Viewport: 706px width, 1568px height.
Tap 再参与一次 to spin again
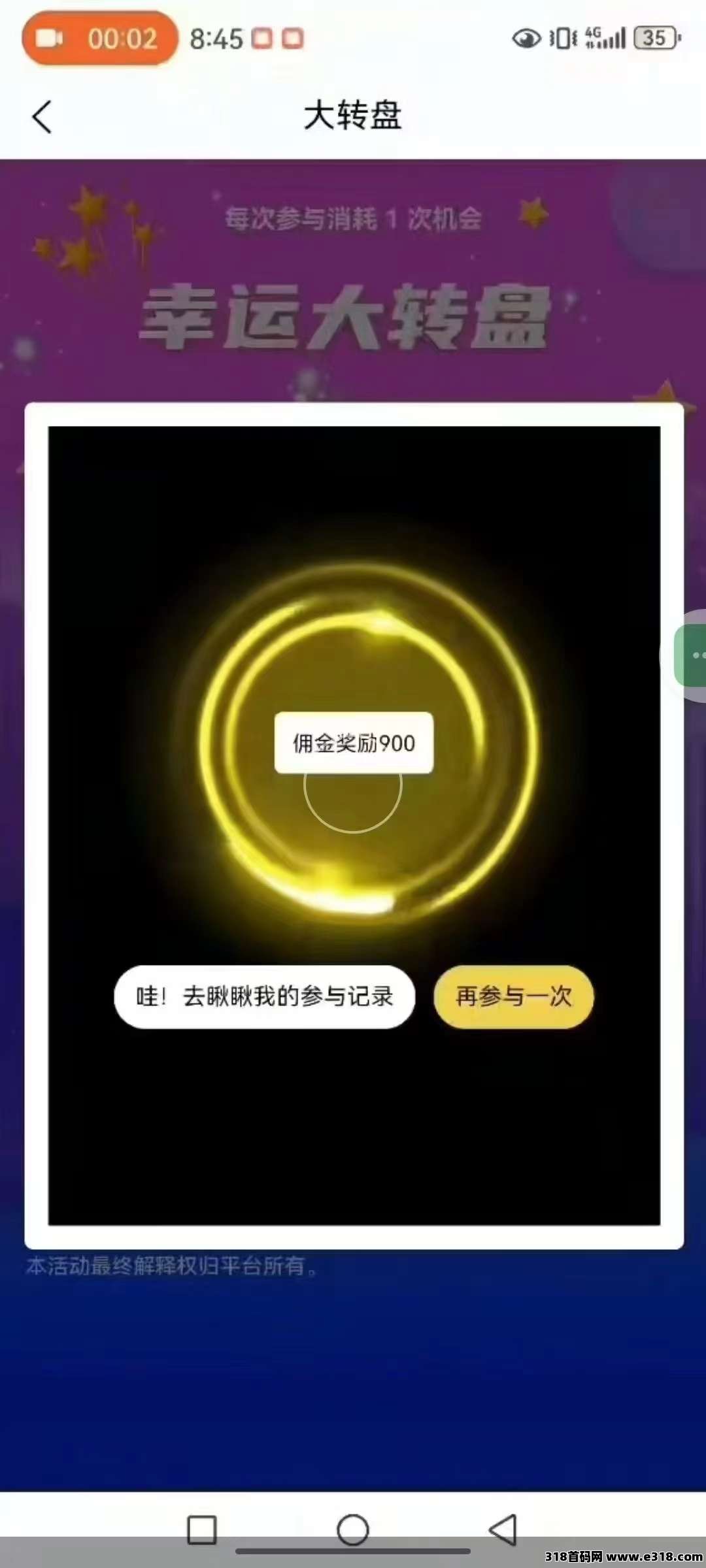514,997
